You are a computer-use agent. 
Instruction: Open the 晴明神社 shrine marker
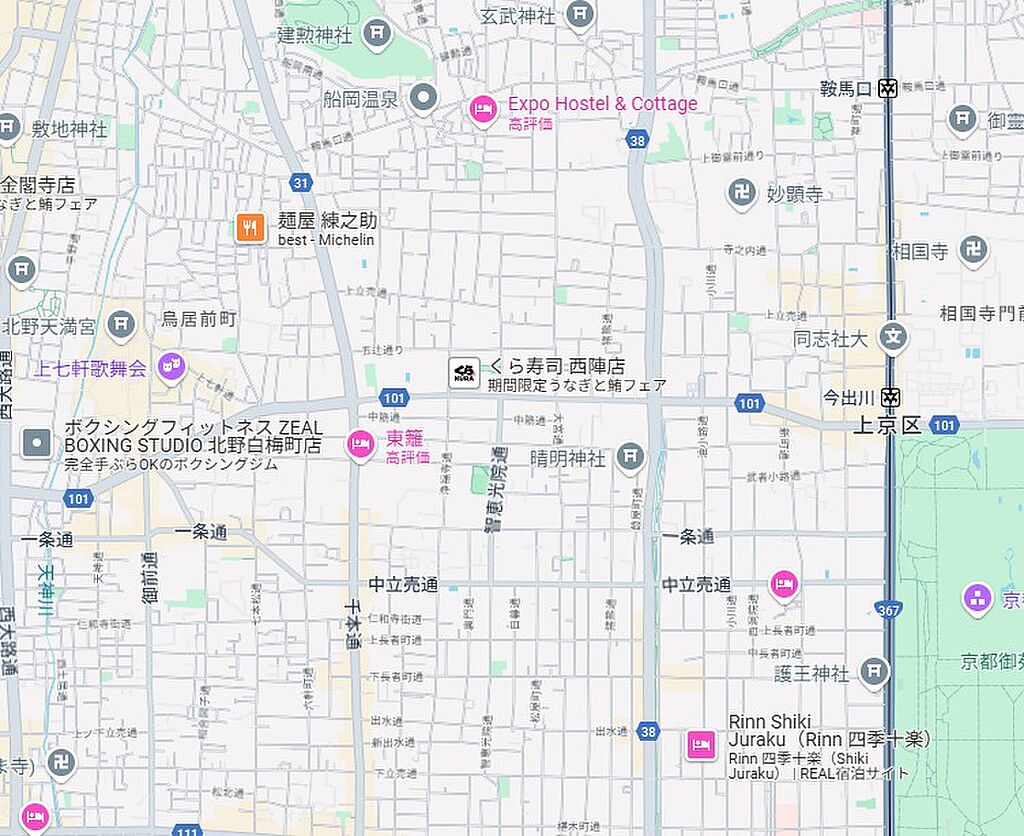630,457
